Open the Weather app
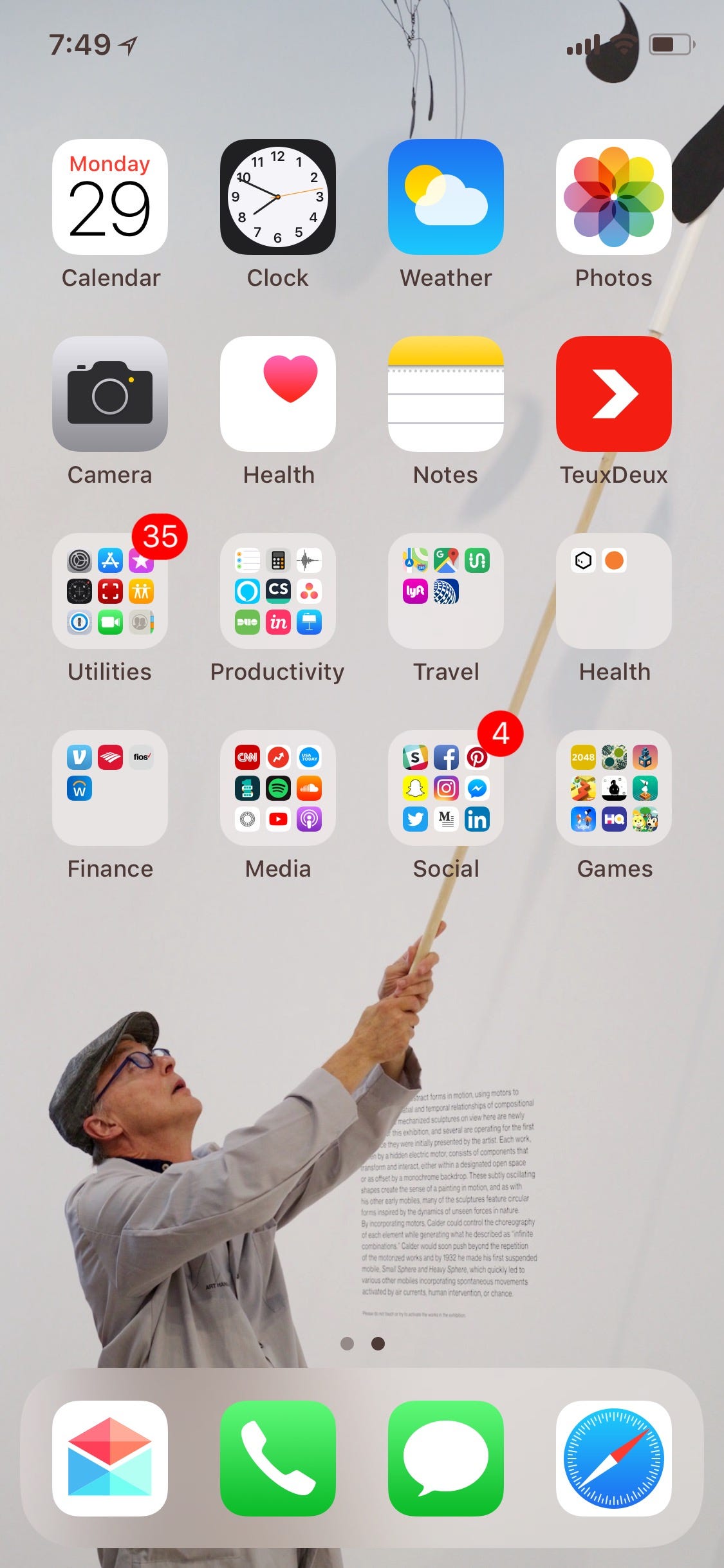 pos(446,197)
